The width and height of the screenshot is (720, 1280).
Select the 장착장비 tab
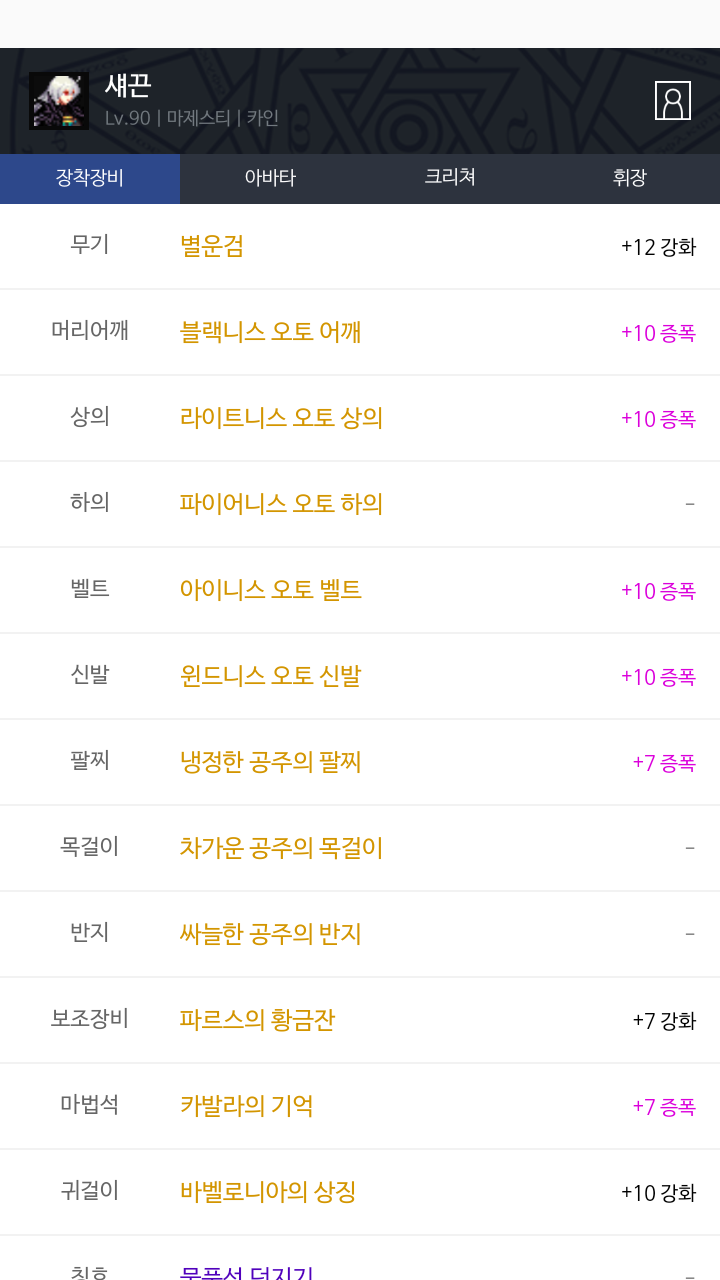pos(90,178)
